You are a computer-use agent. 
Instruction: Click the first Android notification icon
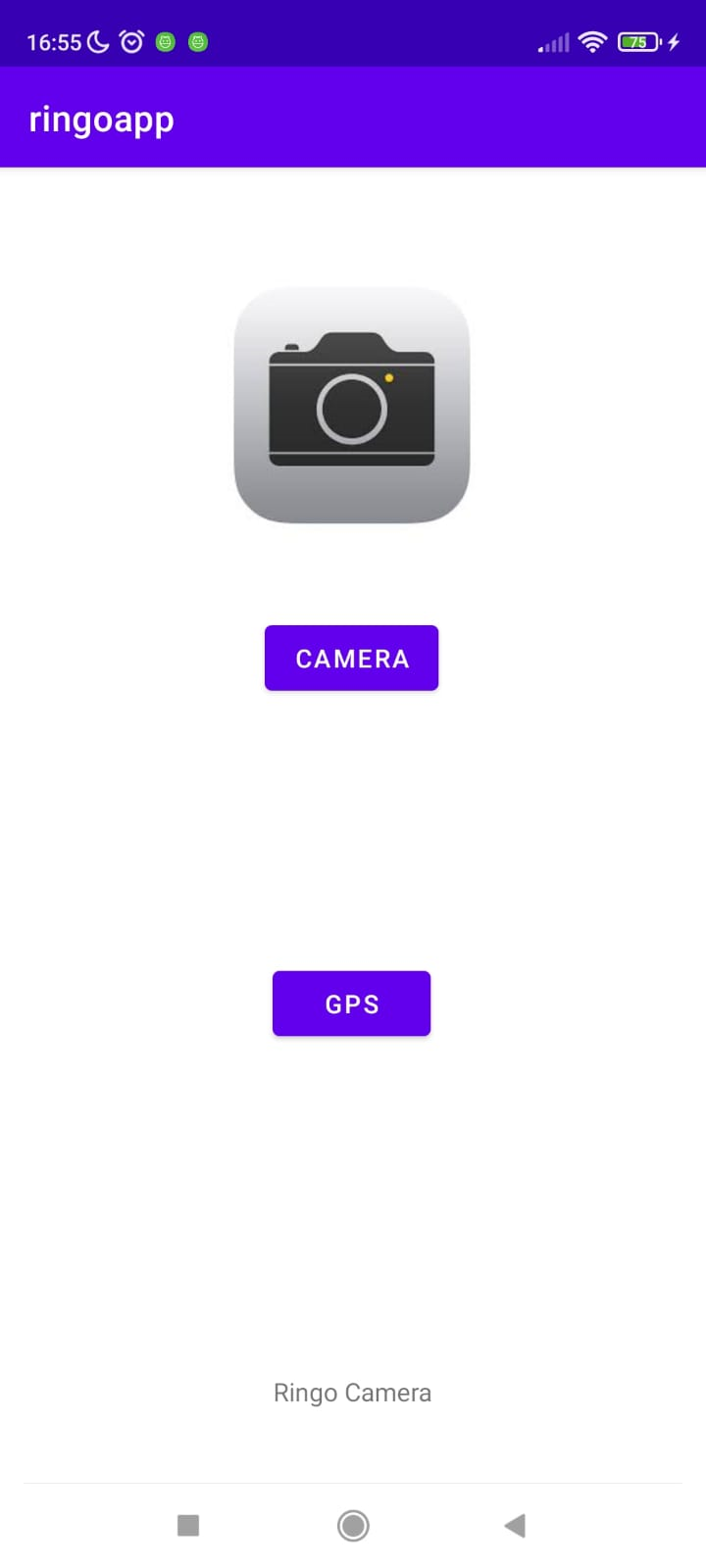165,41
